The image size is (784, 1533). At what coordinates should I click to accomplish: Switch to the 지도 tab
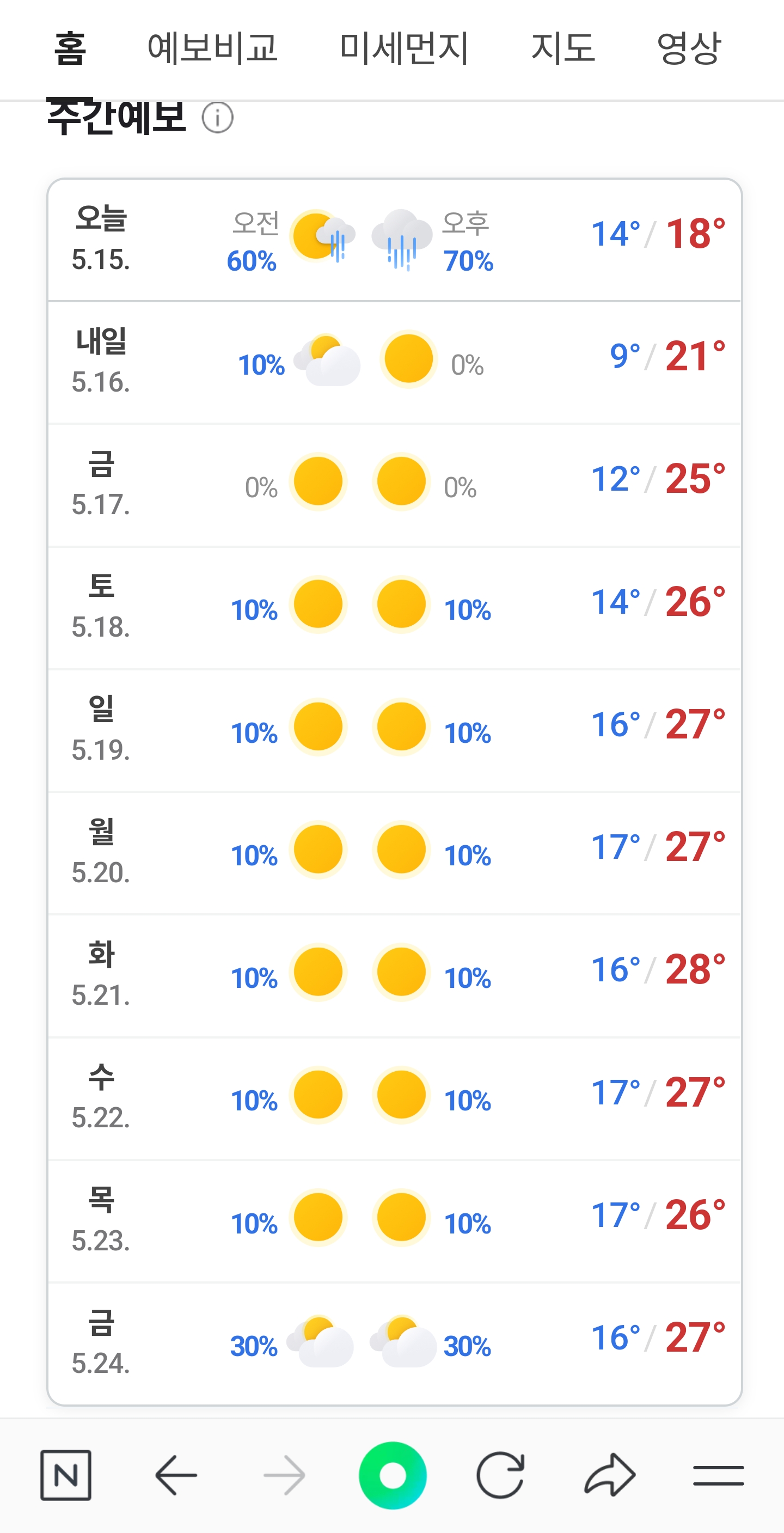[x=563, y=48]
